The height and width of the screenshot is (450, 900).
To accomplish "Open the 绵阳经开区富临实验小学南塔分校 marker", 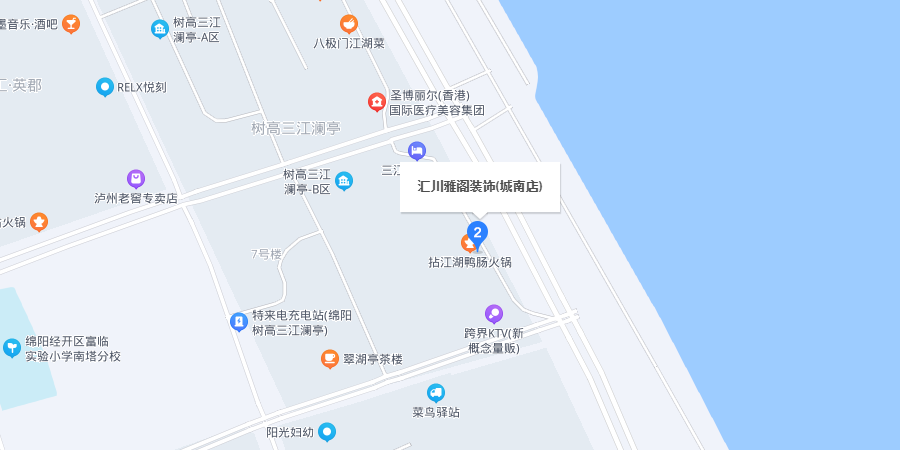I will (11, 348).
